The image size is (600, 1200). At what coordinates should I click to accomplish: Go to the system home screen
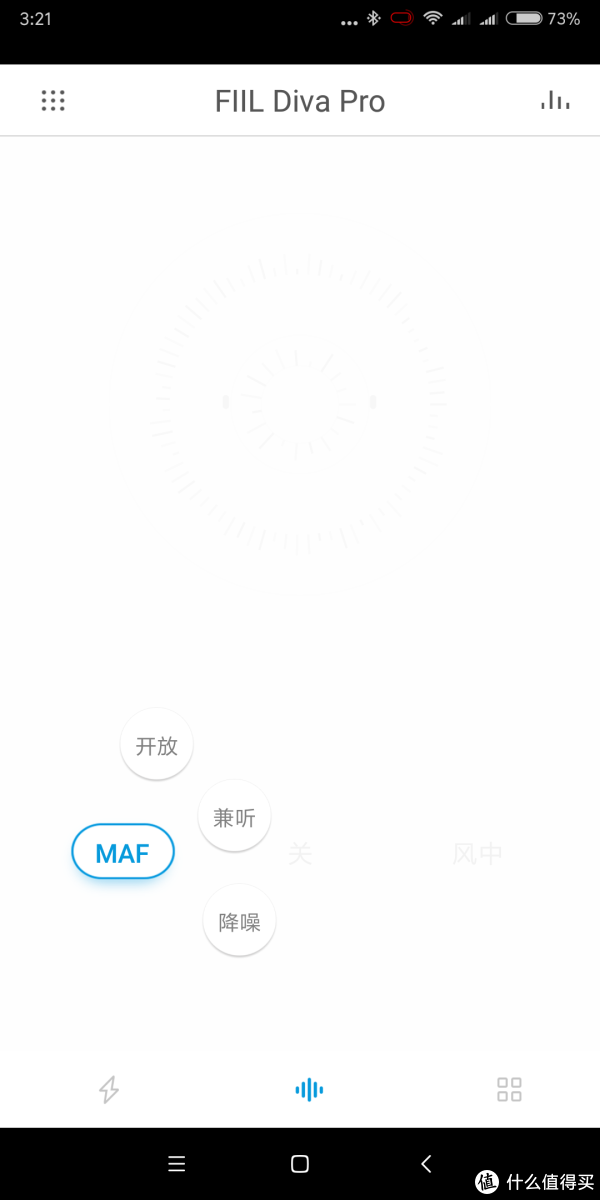tap(300, 1163)
